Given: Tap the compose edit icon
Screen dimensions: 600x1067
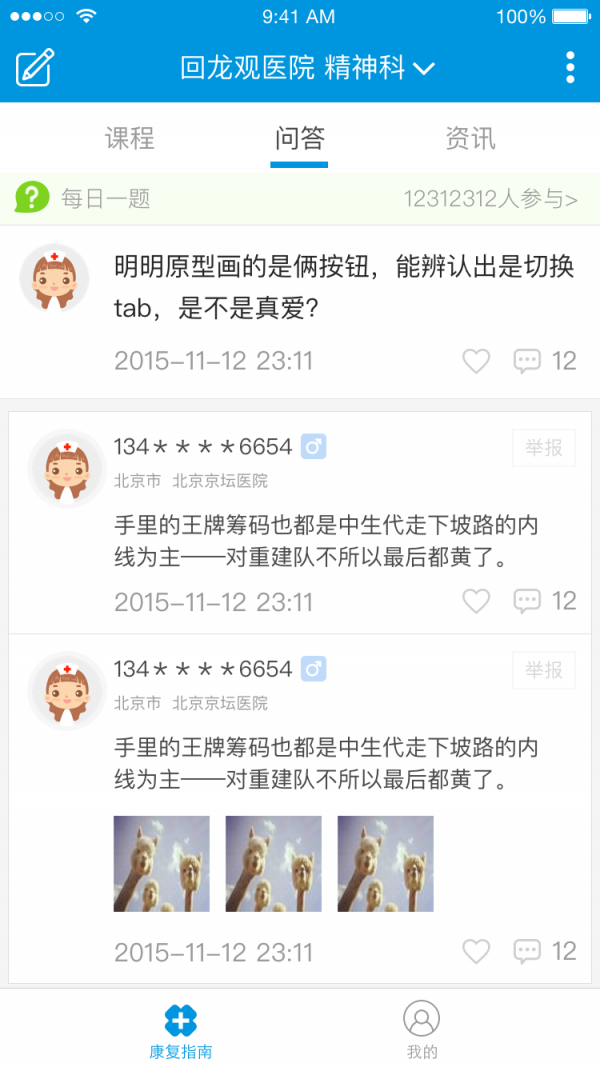Looking at the screenshot, I should pos(34,67).
